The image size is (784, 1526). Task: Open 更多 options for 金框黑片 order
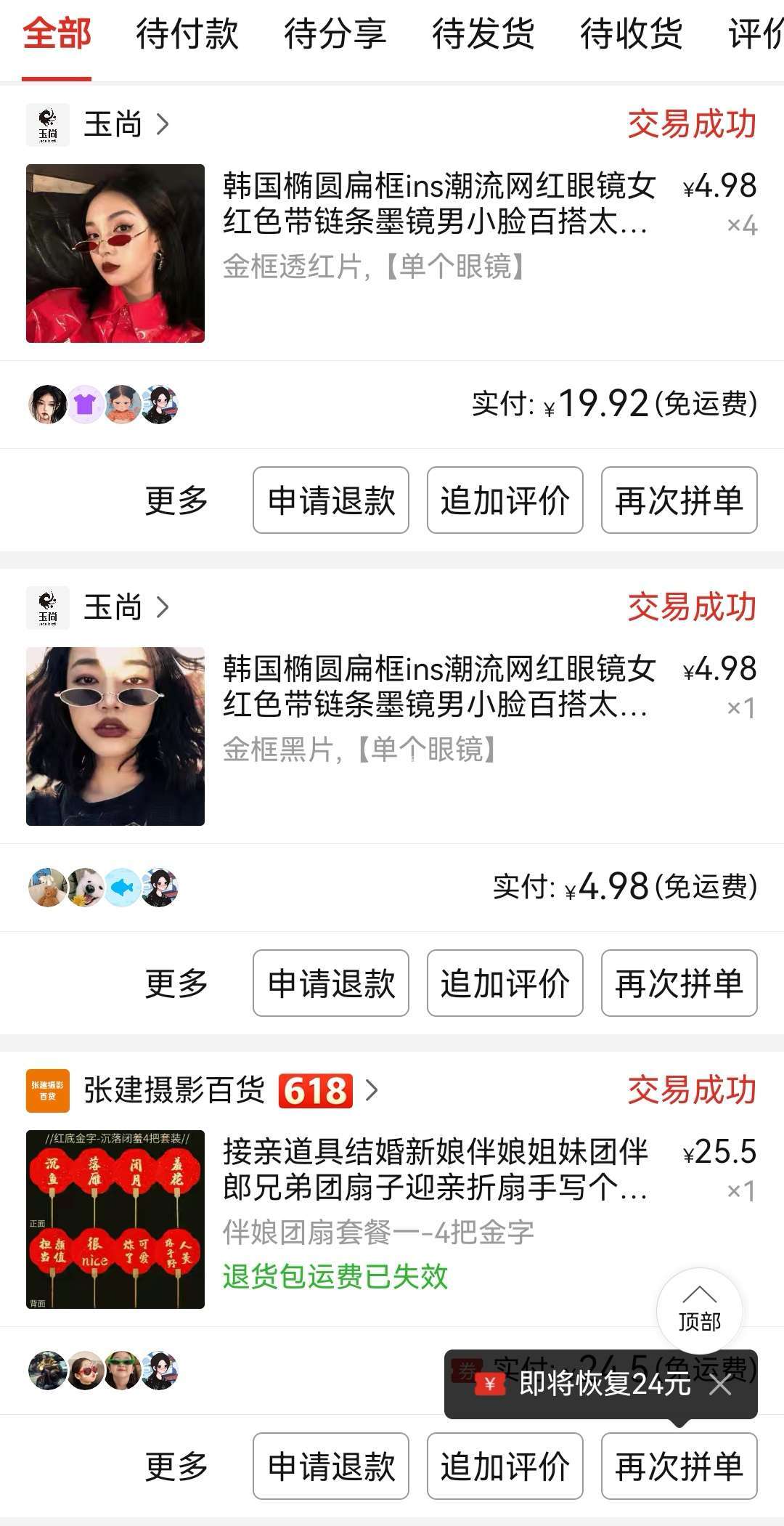[x=176, y=983]
